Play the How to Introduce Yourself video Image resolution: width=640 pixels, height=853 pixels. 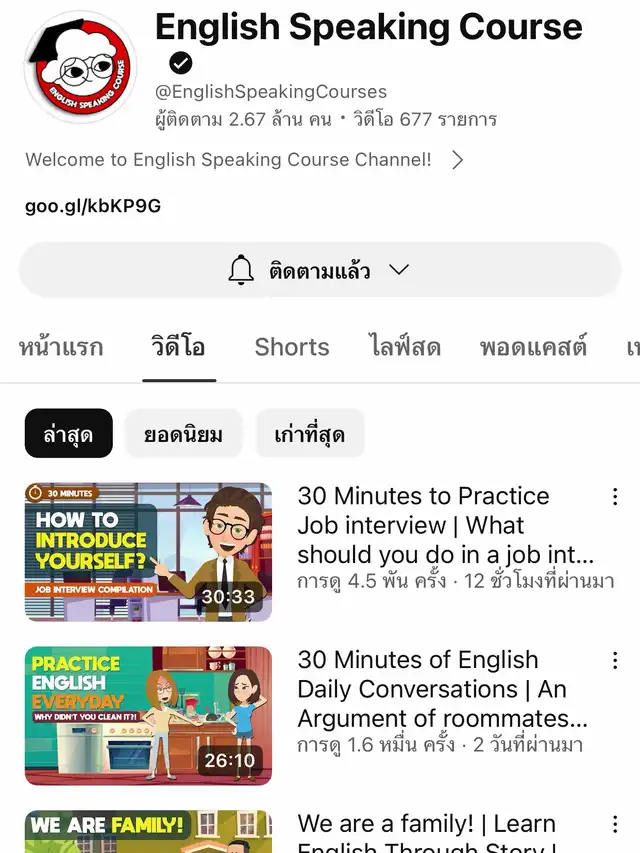[148, 552]
